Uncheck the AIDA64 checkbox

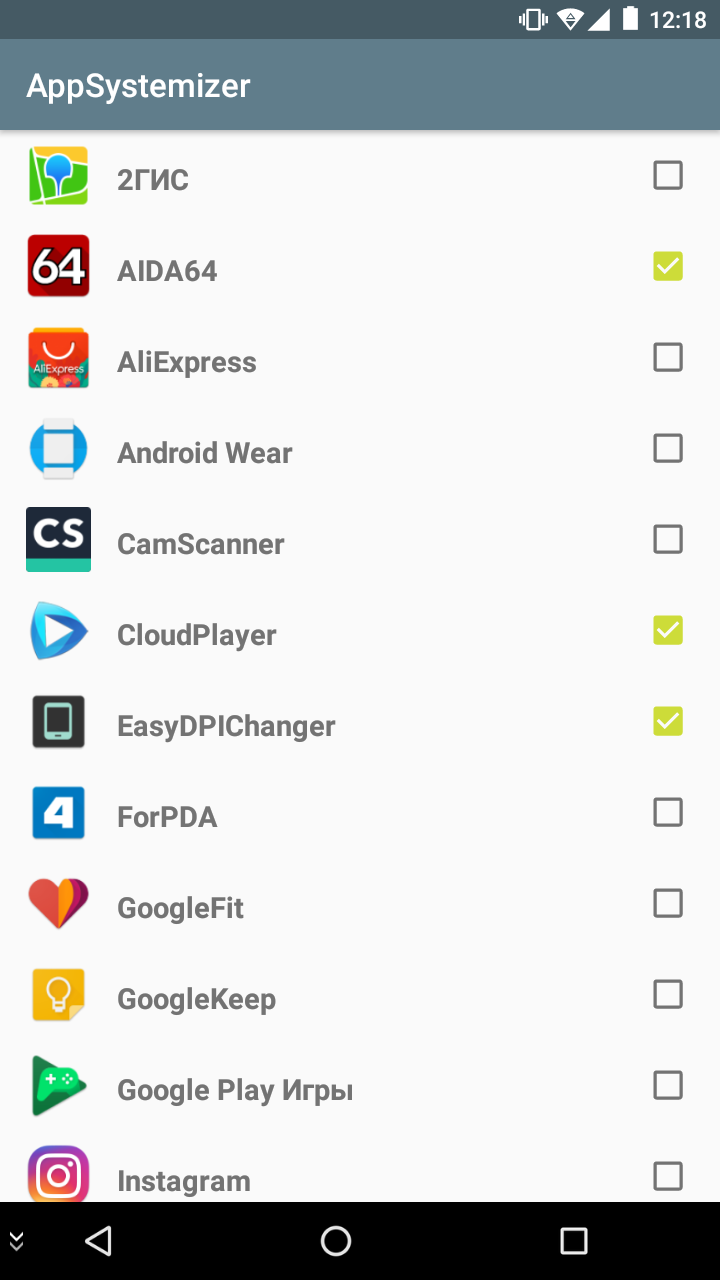click(x=668, y=267)
